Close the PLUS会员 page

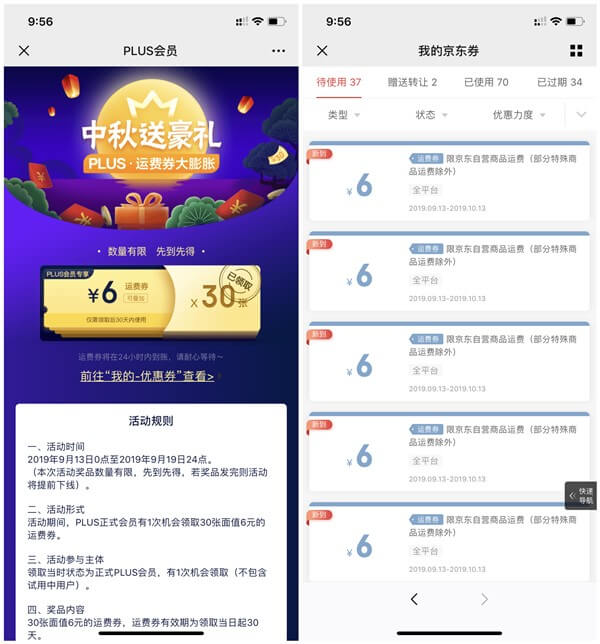pyautogui.click(x=24, y=50)
